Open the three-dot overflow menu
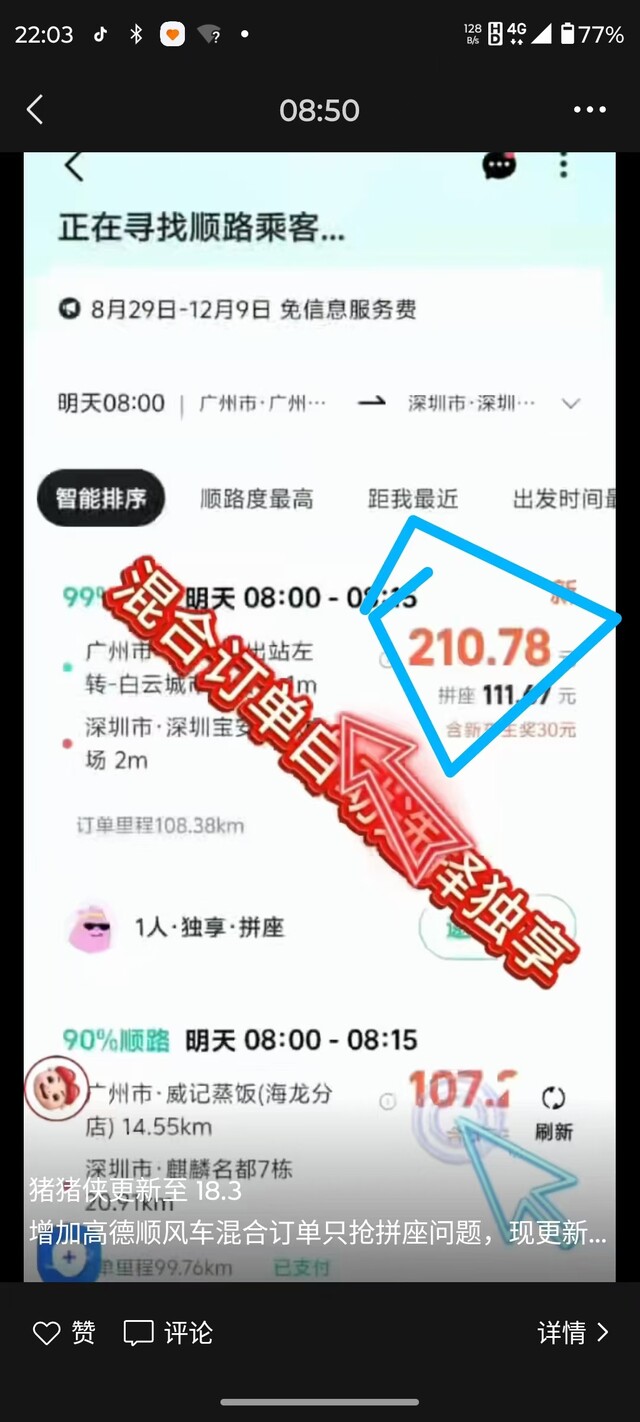This screenshot has width=640, height=1422. click(x=590, y=110)
